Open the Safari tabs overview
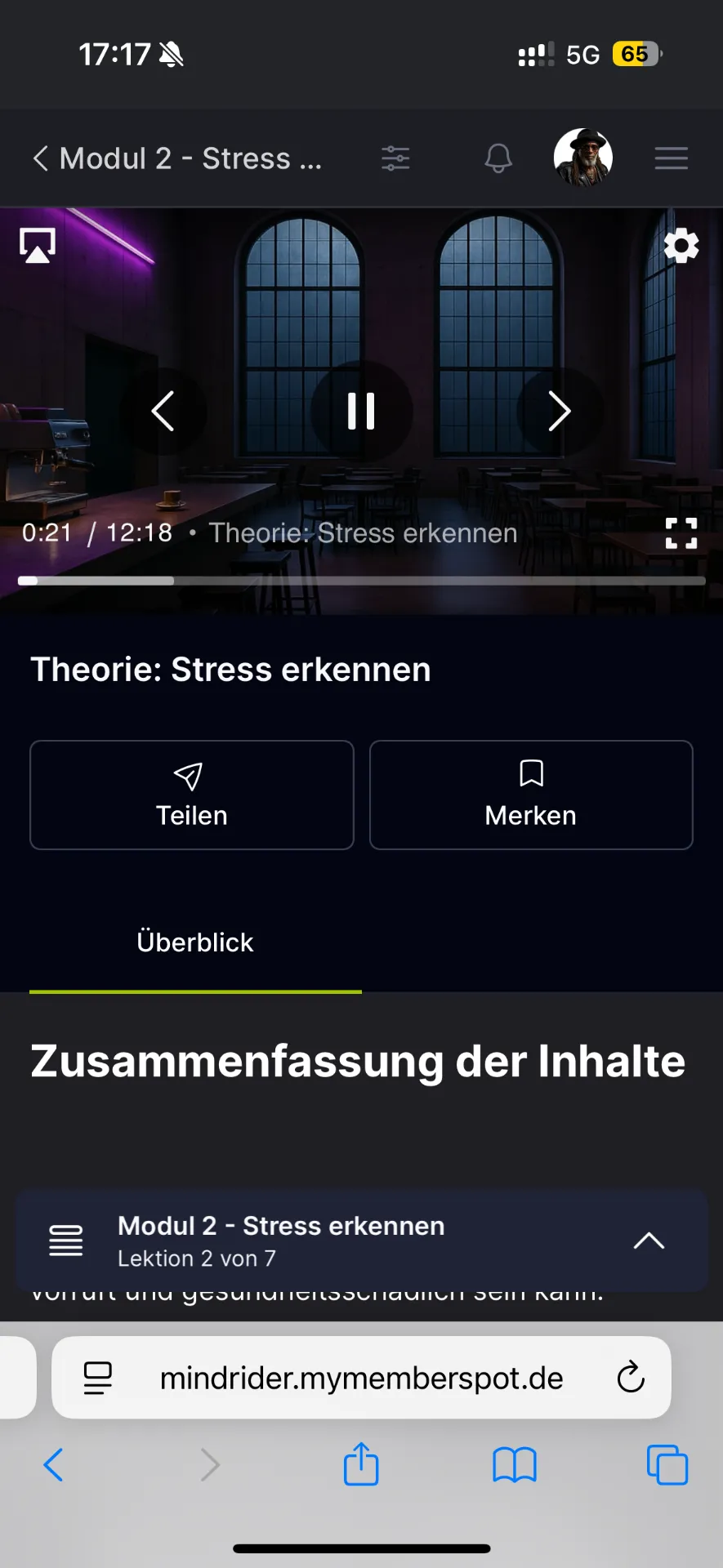This screenshot has width=723, height=1568. [x=667, y=1464]
